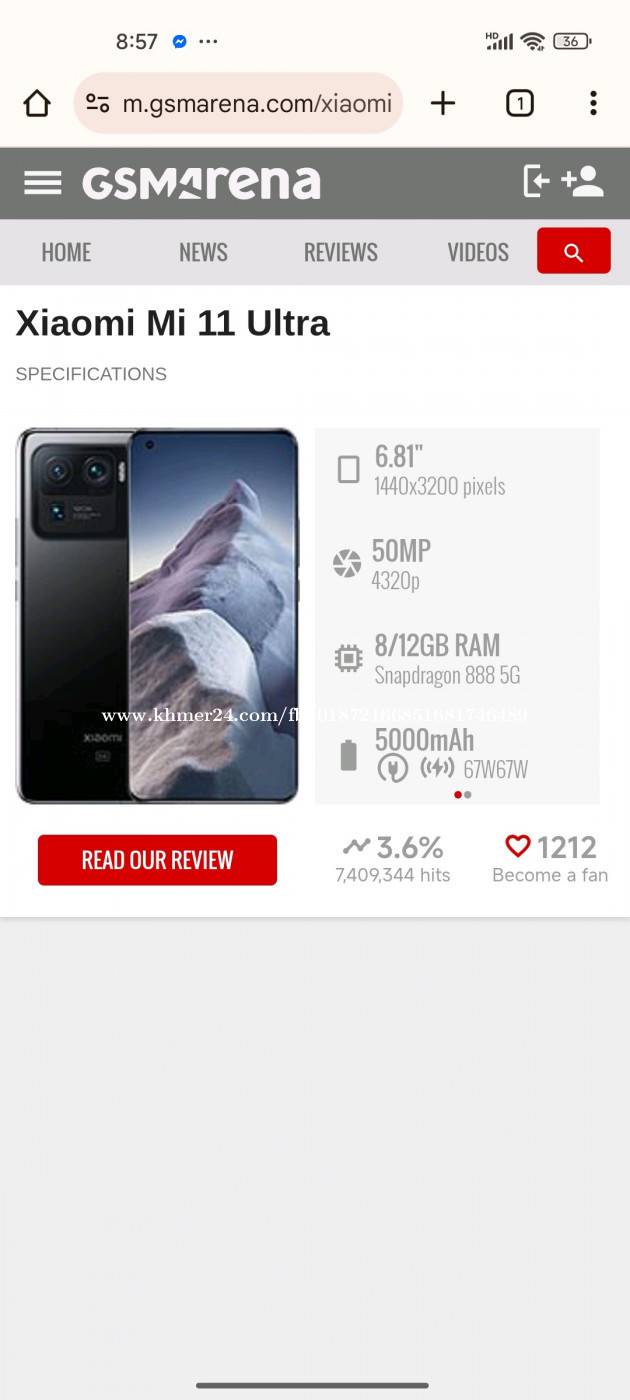
Task: Open the browser overflow menu
Action: [x=593, y=103]
